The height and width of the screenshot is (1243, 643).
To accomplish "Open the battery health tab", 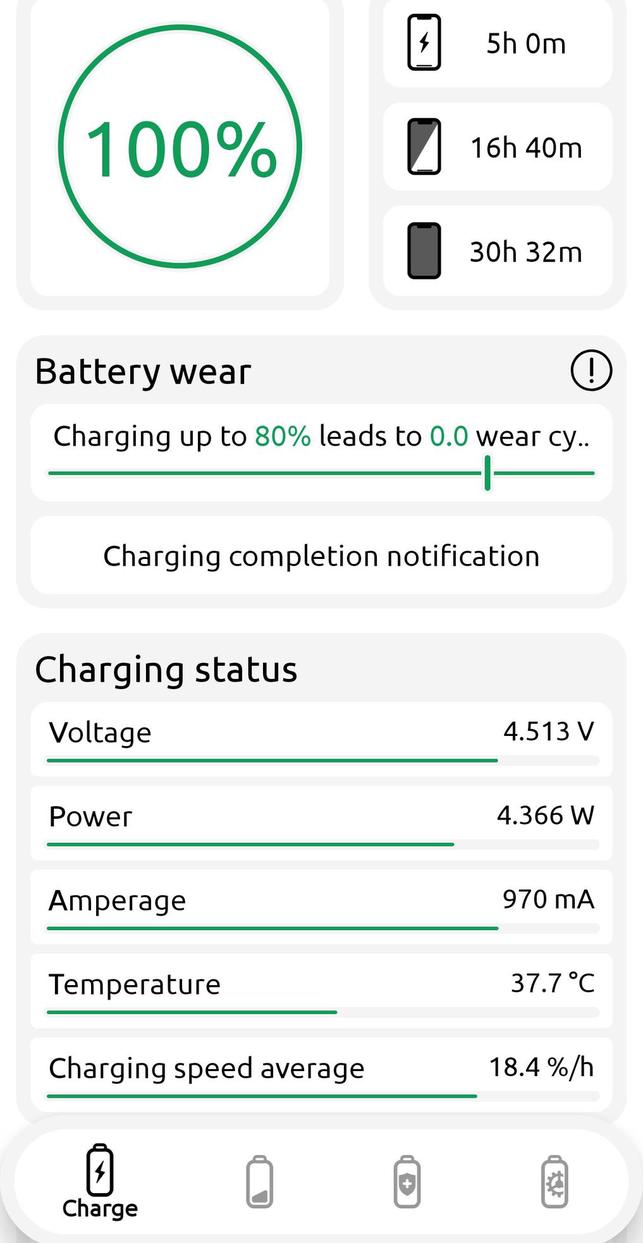I will [x=407, y=1182].
